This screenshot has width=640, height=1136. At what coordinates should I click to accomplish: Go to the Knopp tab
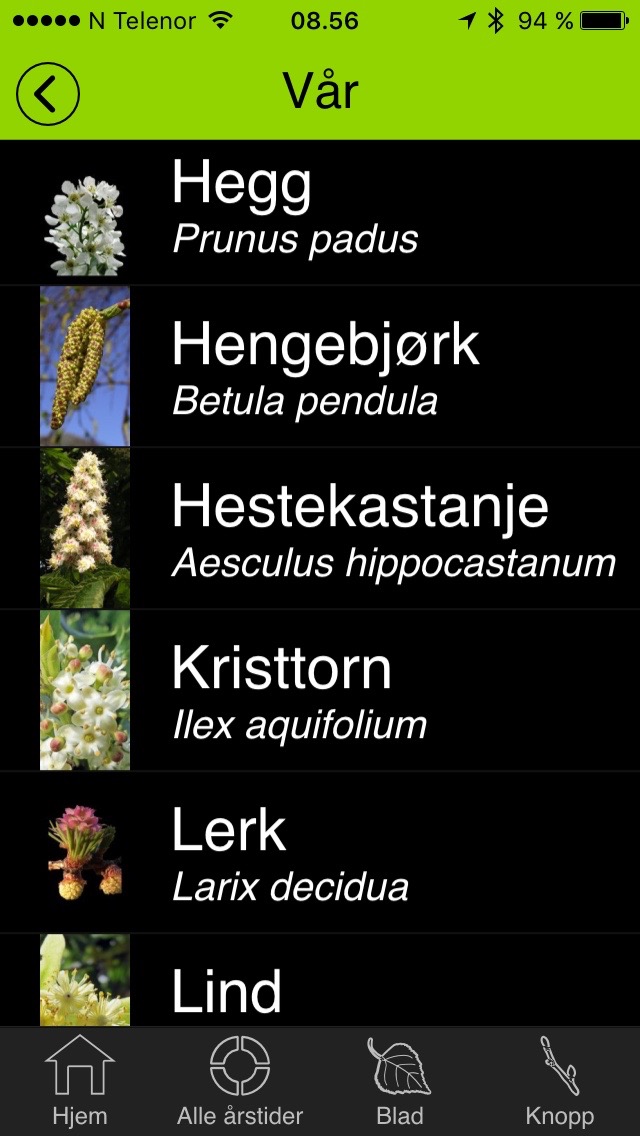click(560, 1081)
